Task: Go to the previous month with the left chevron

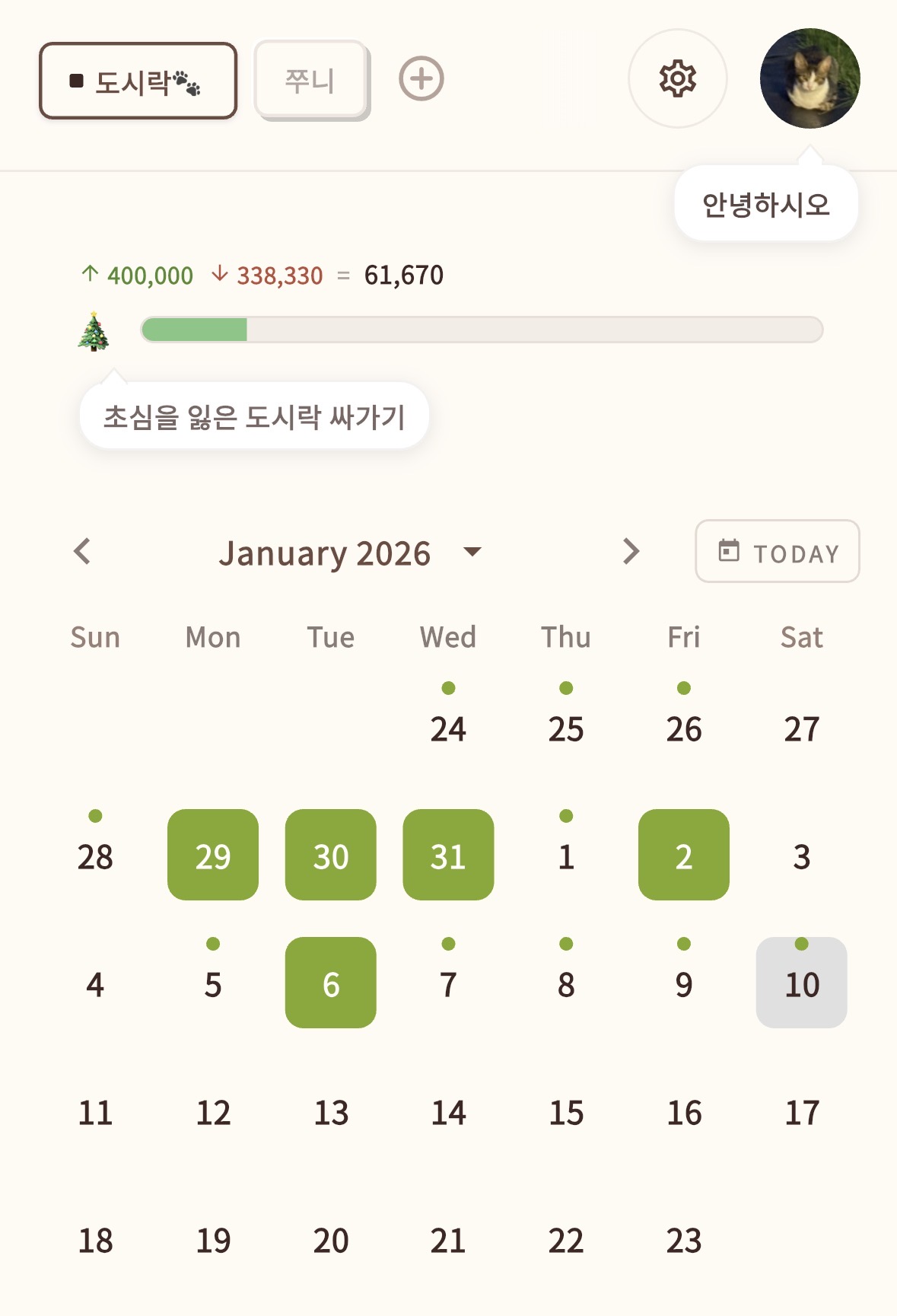Action: coord(81,552)
